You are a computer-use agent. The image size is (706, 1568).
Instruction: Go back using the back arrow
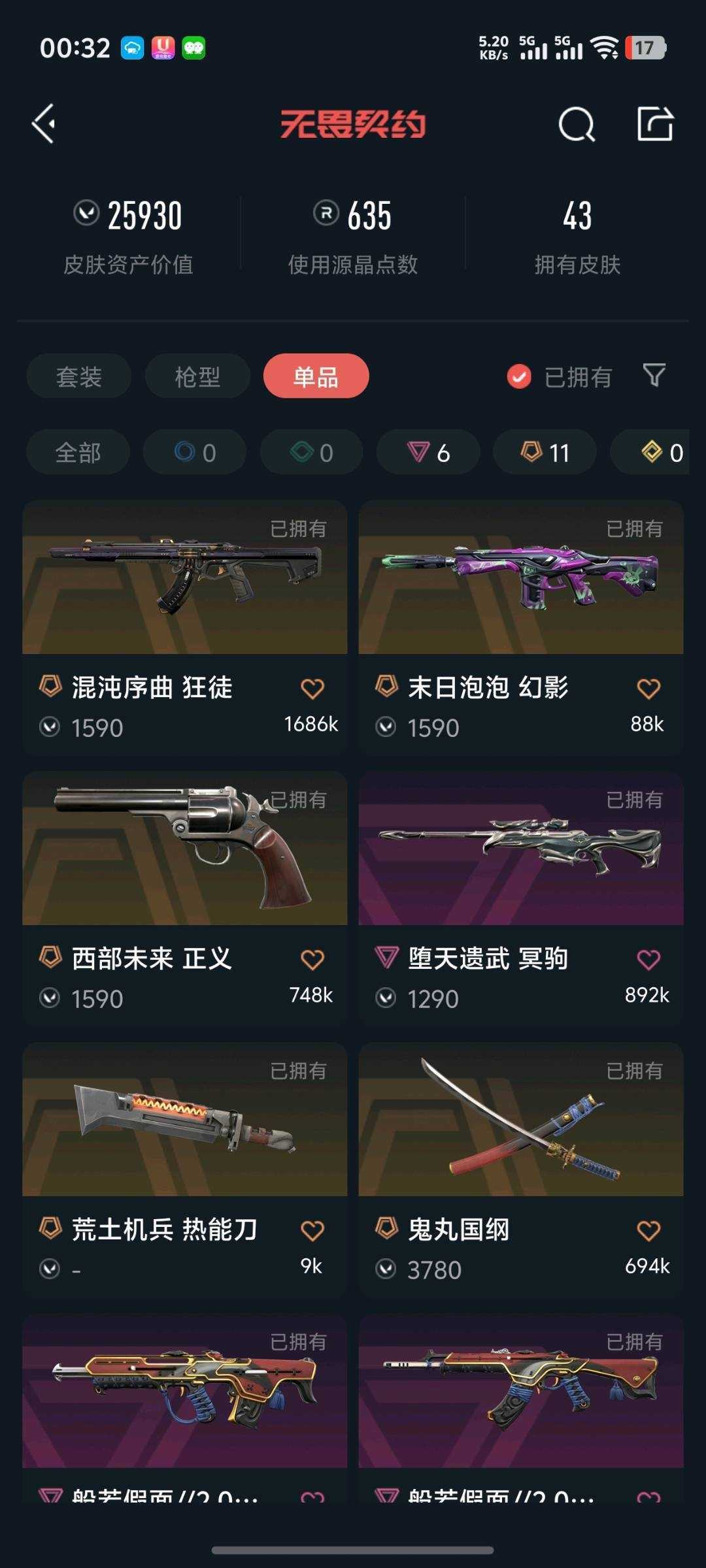point(43,124)
